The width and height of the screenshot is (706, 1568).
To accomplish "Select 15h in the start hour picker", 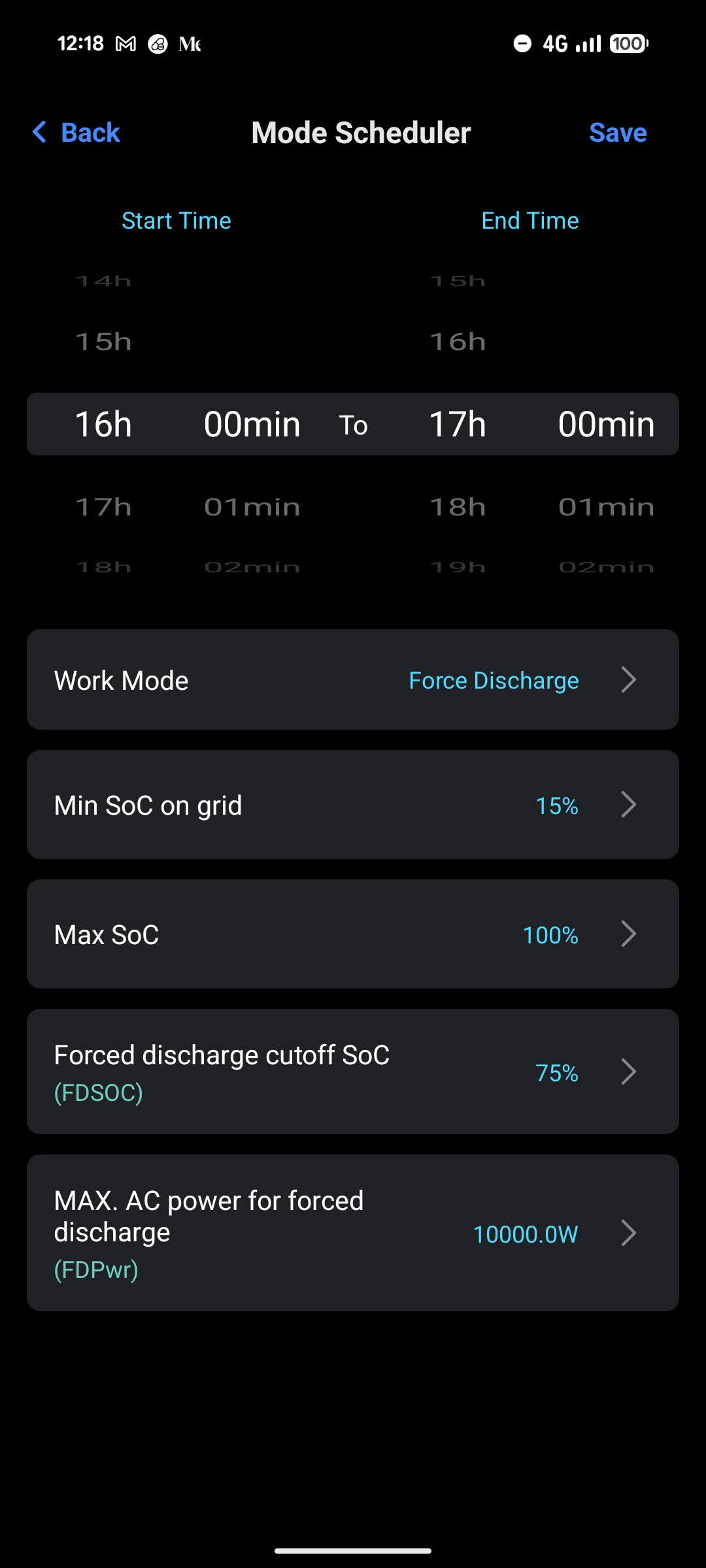I will [103, 342].
